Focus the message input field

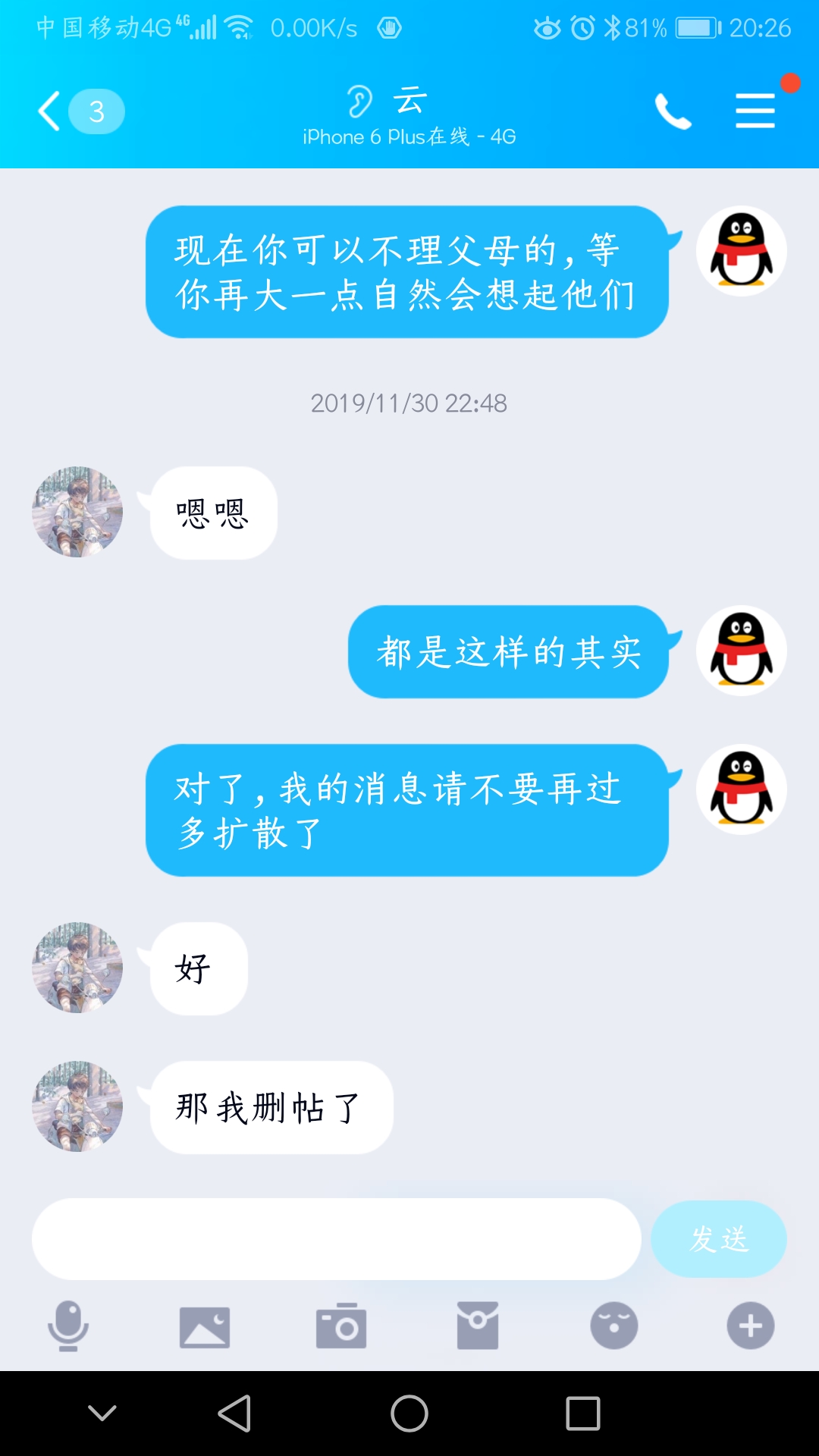(x=336, y=1239)
